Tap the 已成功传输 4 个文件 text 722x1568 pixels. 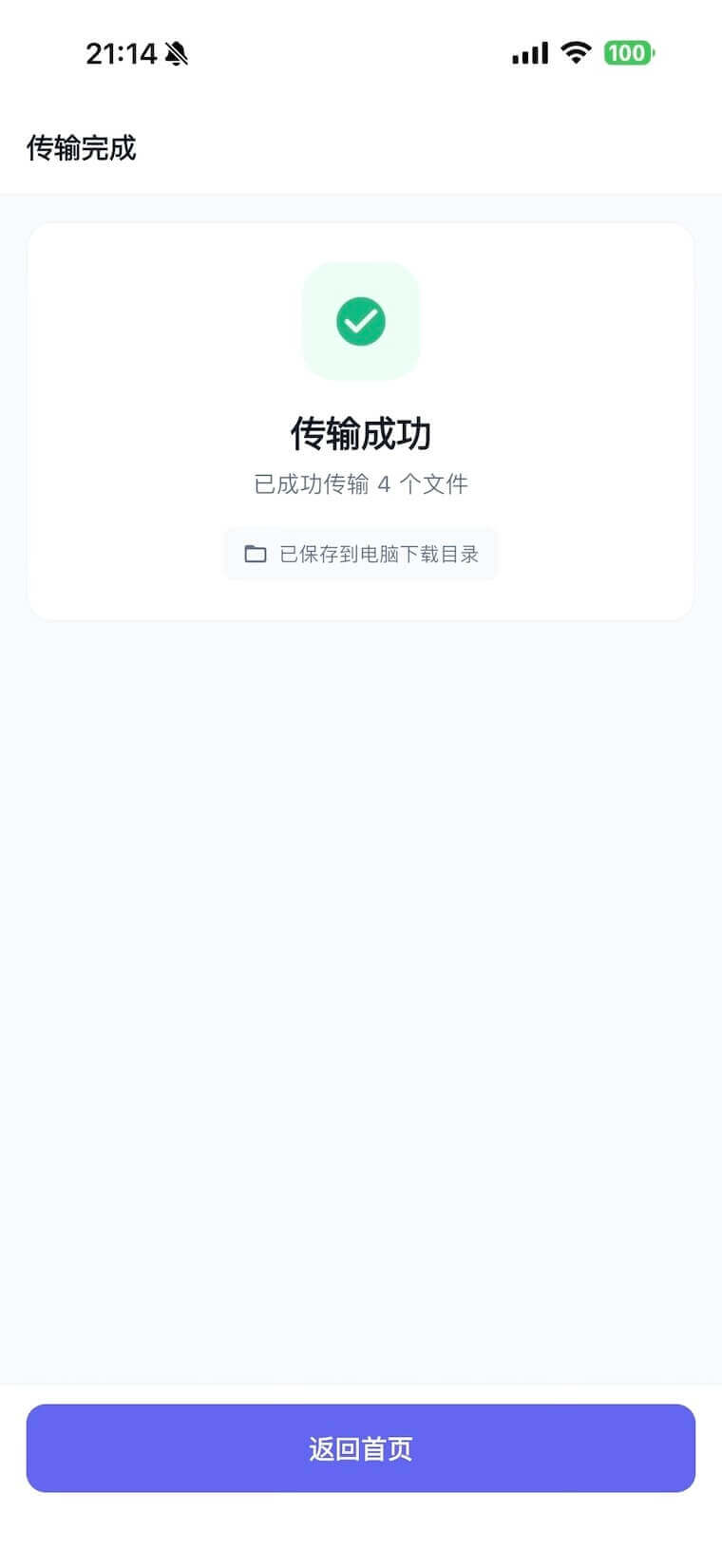click(x=361, y=483)
